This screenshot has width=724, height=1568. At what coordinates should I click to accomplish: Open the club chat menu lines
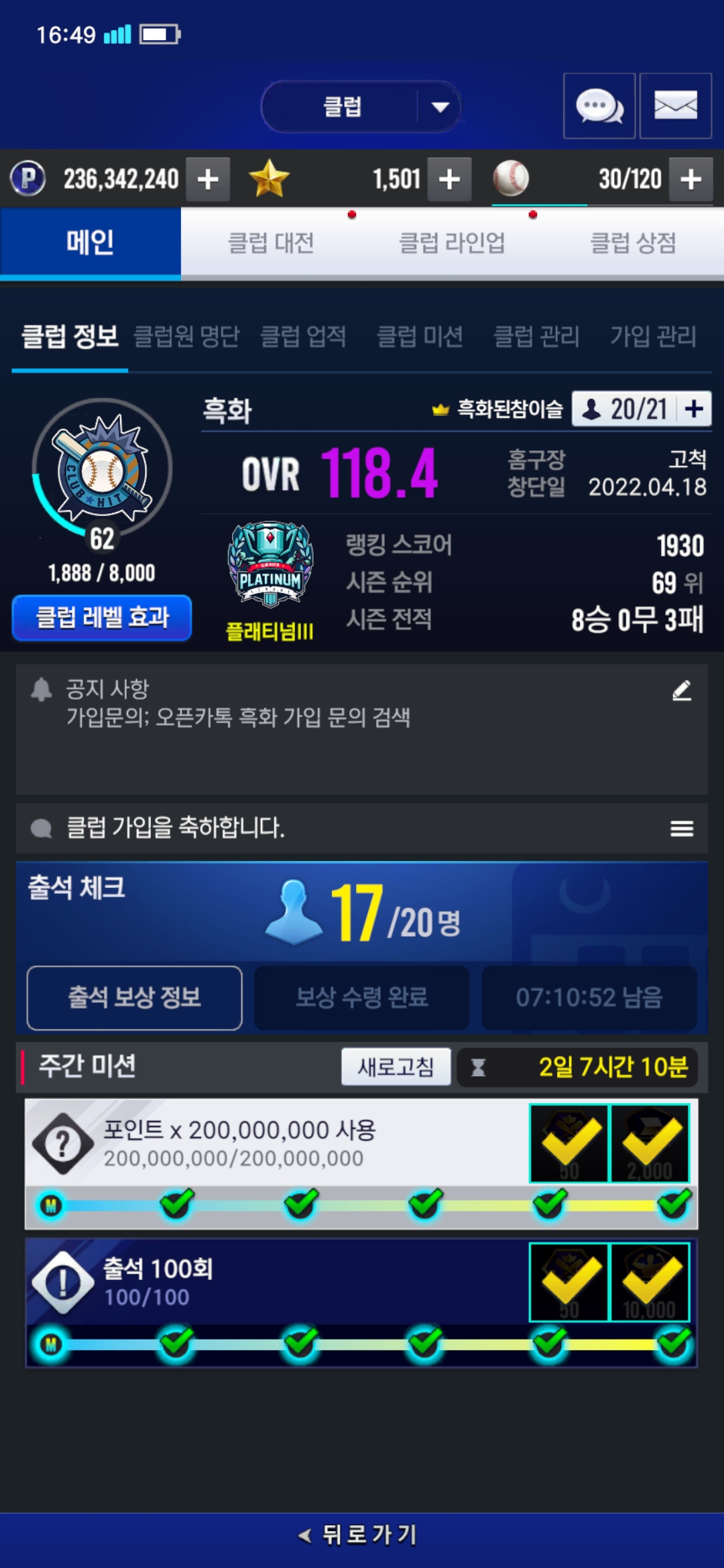tap(682, 828)
